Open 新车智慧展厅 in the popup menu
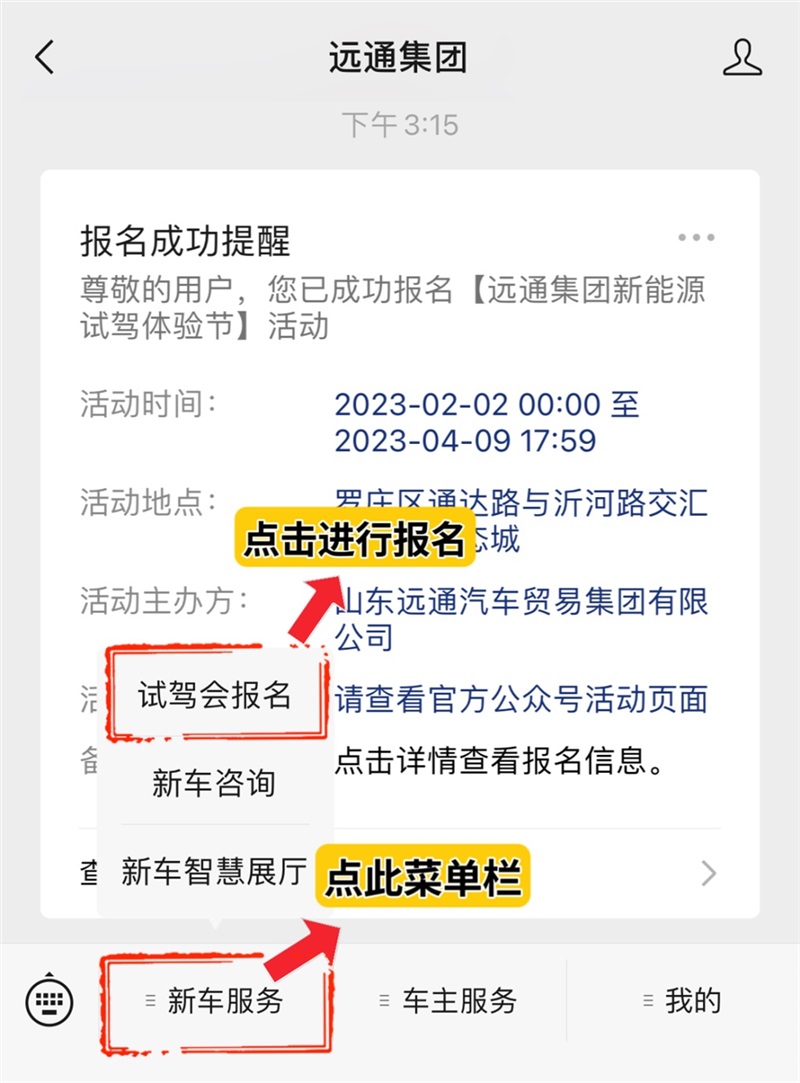800x1083 pixels. pos(213,869)
